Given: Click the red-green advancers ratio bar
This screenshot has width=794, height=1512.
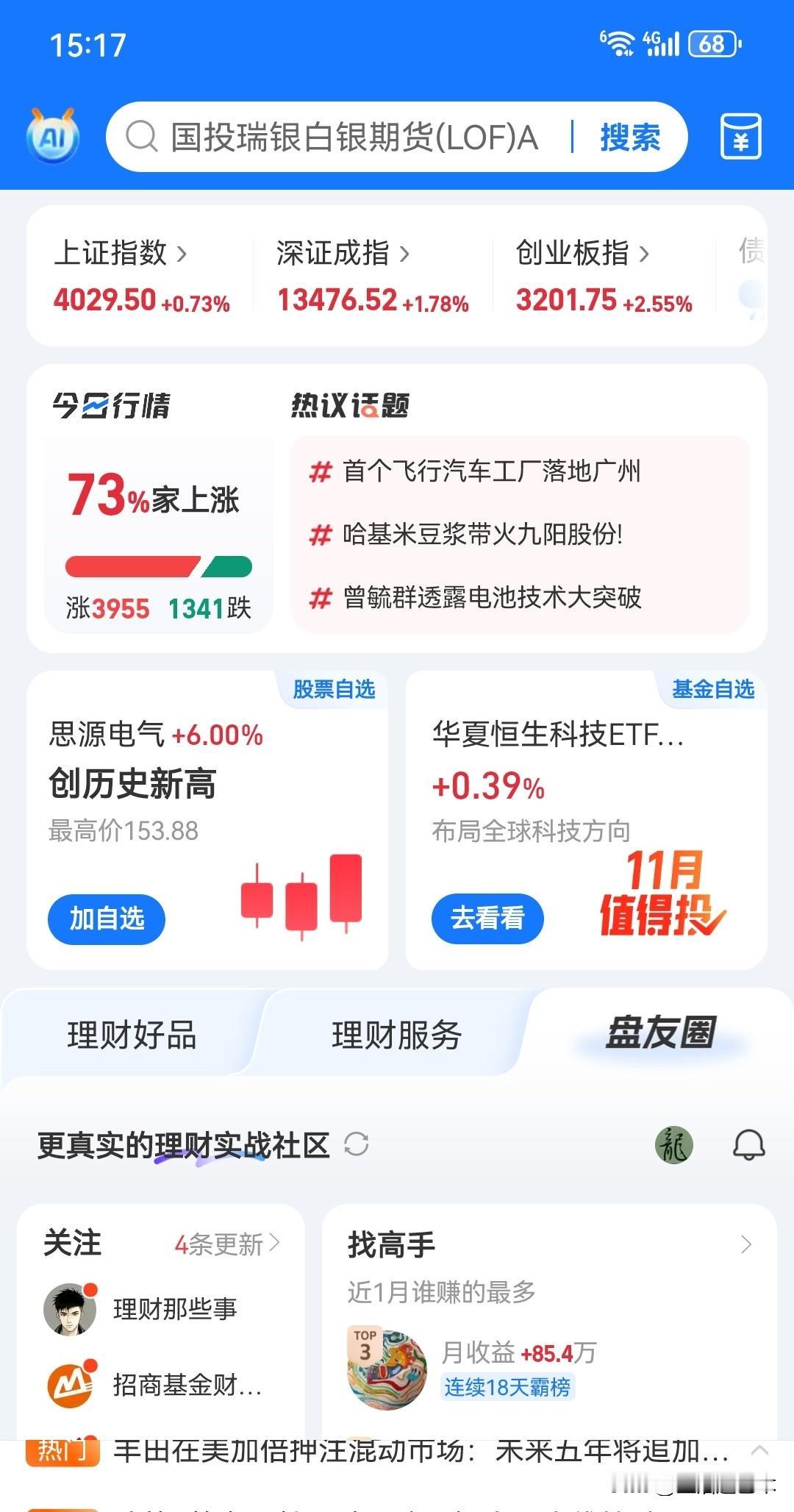Looking at the screenshot, I should click(x=158, y=566).
